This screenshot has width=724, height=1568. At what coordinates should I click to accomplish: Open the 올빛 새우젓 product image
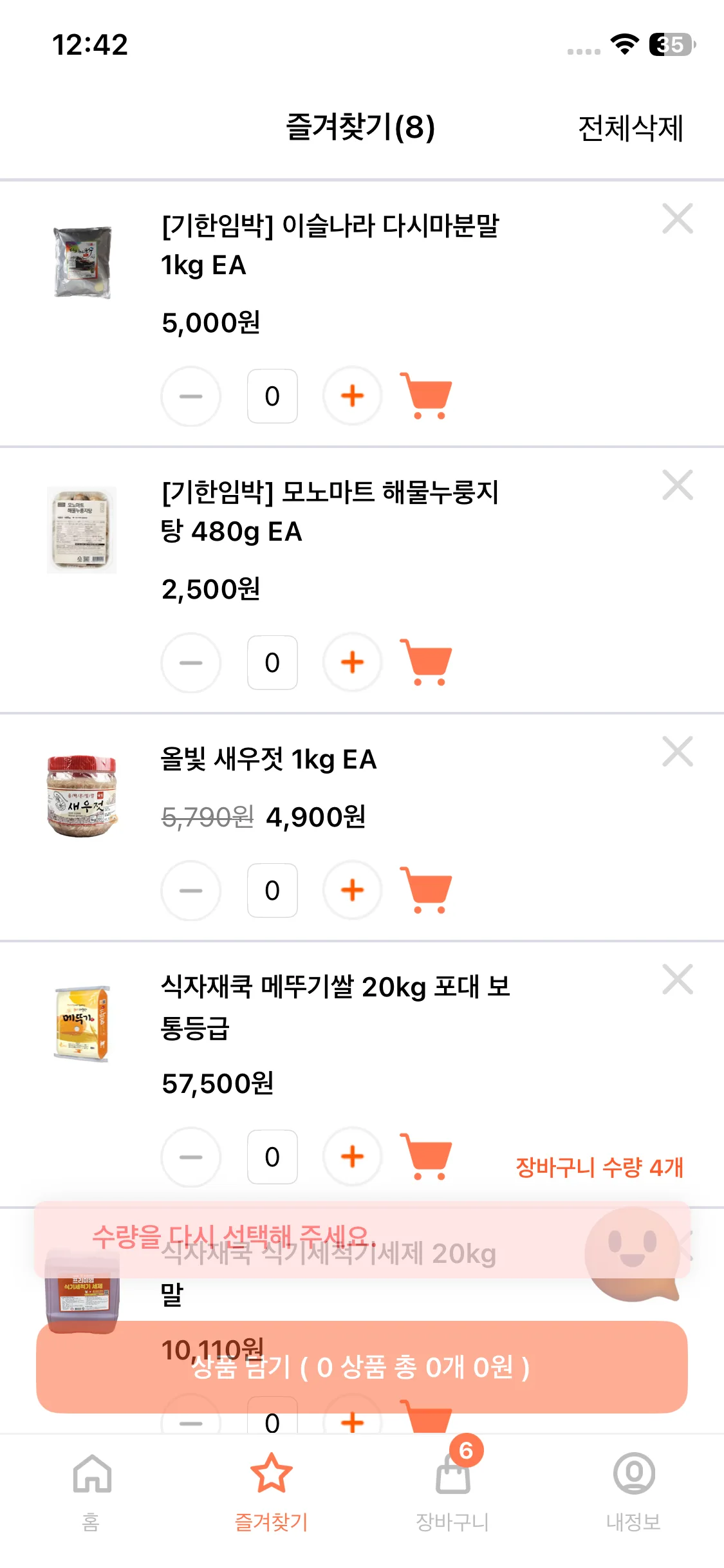(x=82, y=796)
